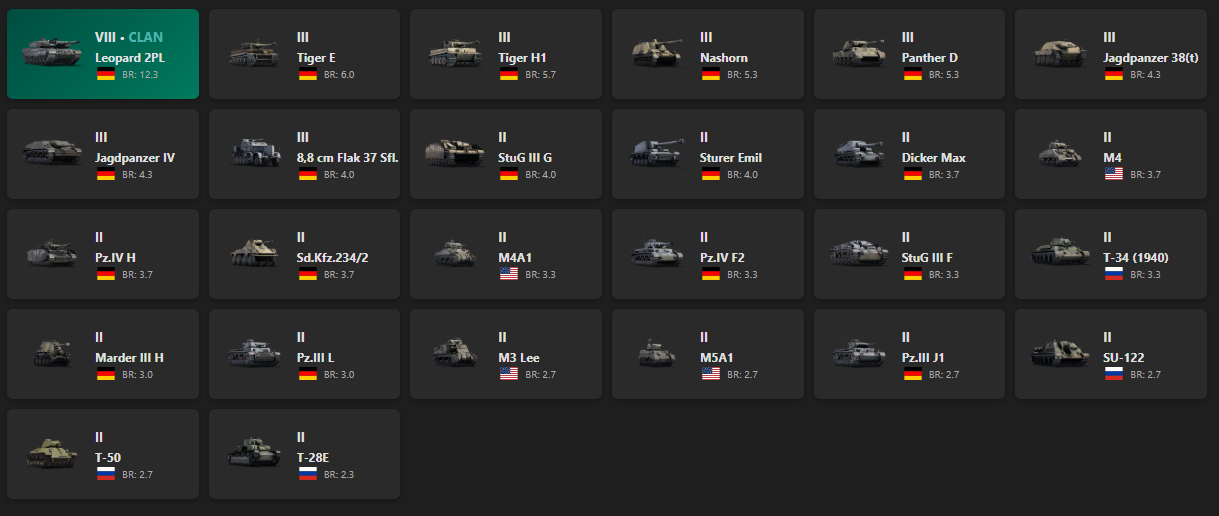This screenshot has width=1219, height=516.
Task: Select the Tiger E card
Action: (305, 55)
